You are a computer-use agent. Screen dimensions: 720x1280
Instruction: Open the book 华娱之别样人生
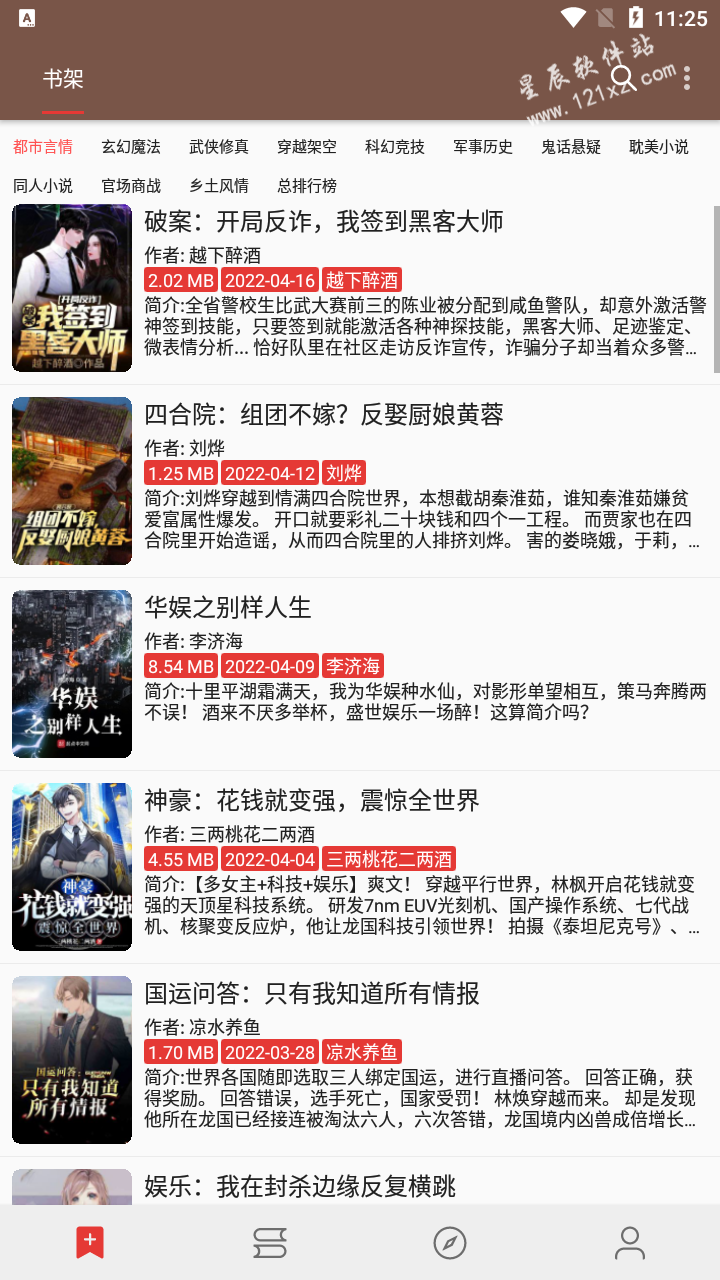pos(360,674)
